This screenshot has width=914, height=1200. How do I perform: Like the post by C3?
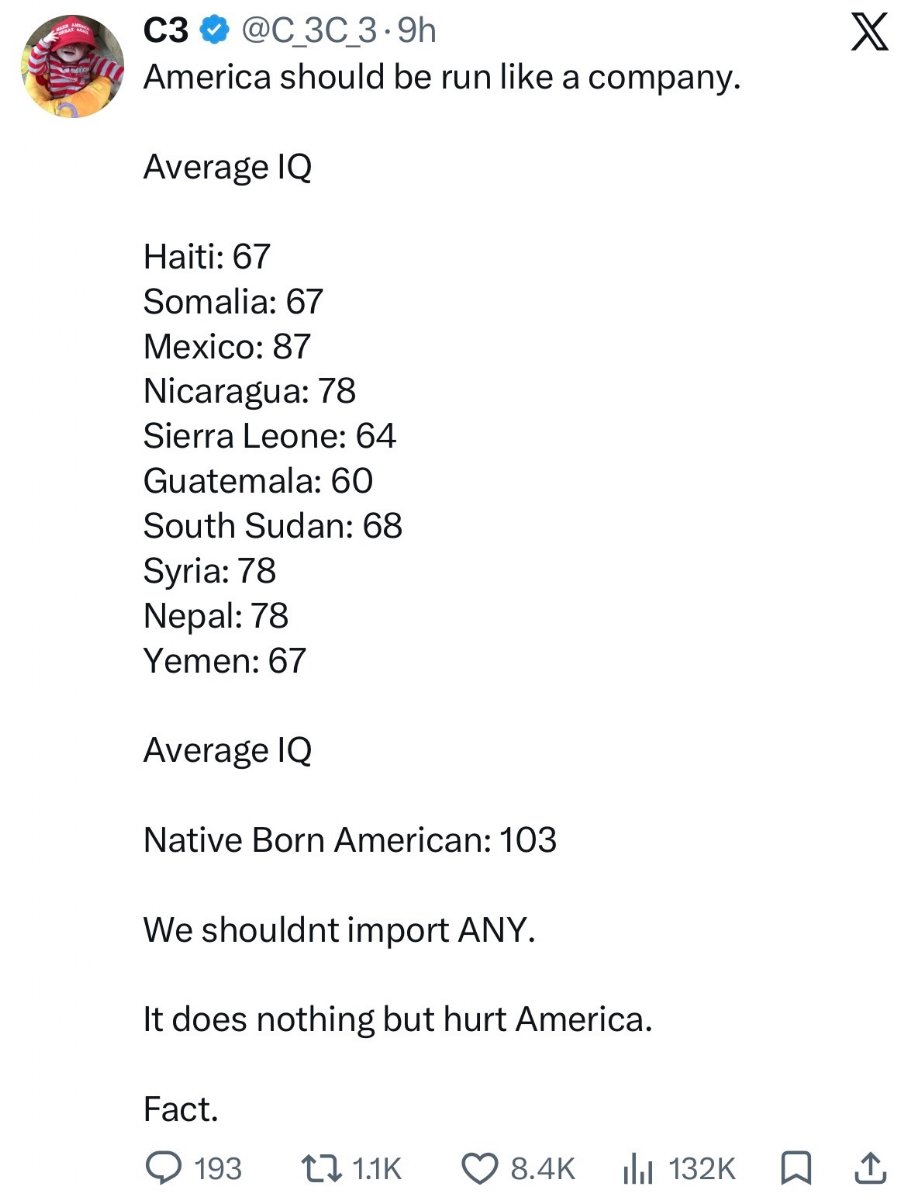pyautogui.click(x=520, y=1167)
